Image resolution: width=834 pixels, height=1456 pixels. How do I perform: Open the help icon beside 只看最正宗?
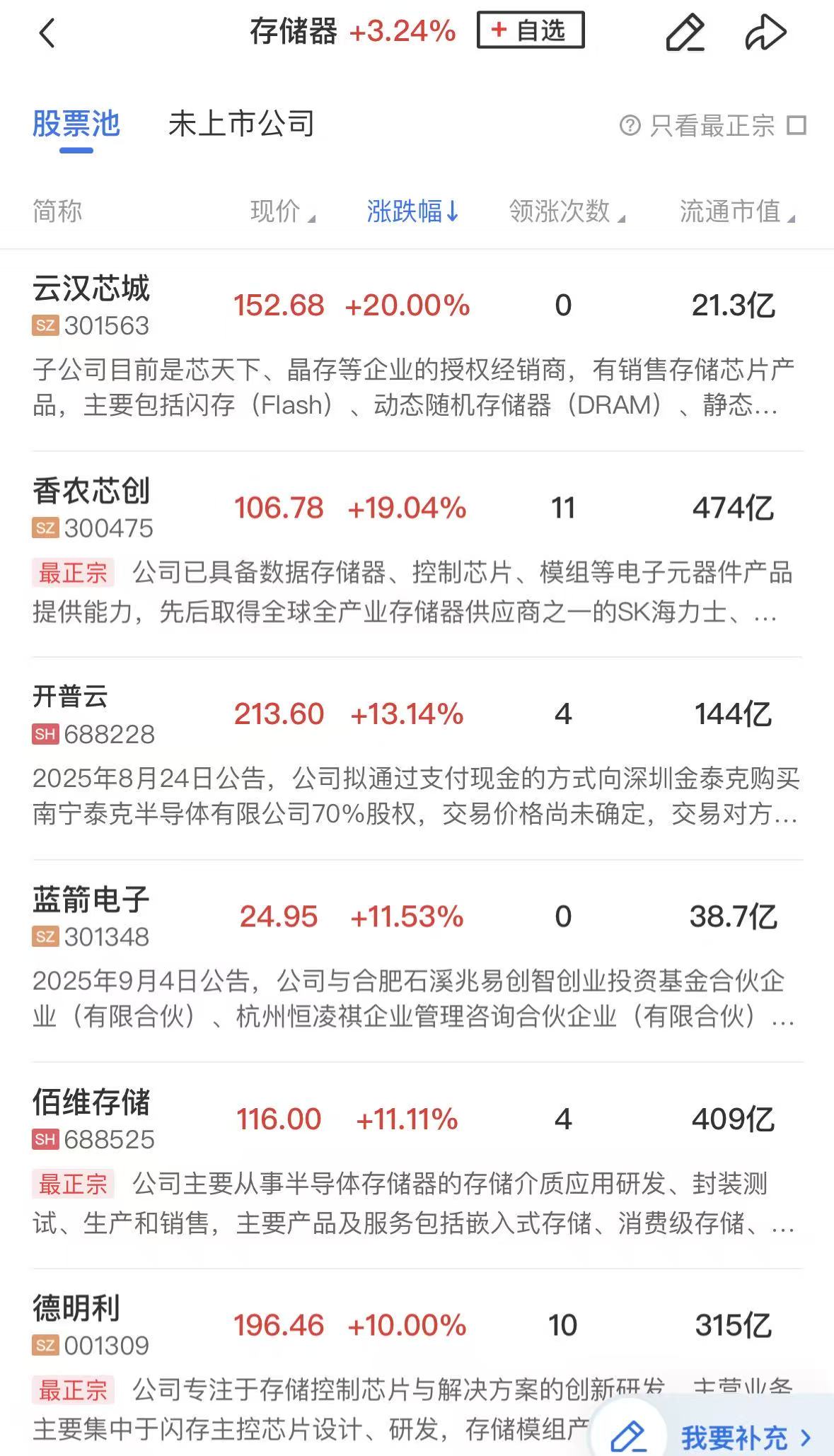[x=630, y=126]
